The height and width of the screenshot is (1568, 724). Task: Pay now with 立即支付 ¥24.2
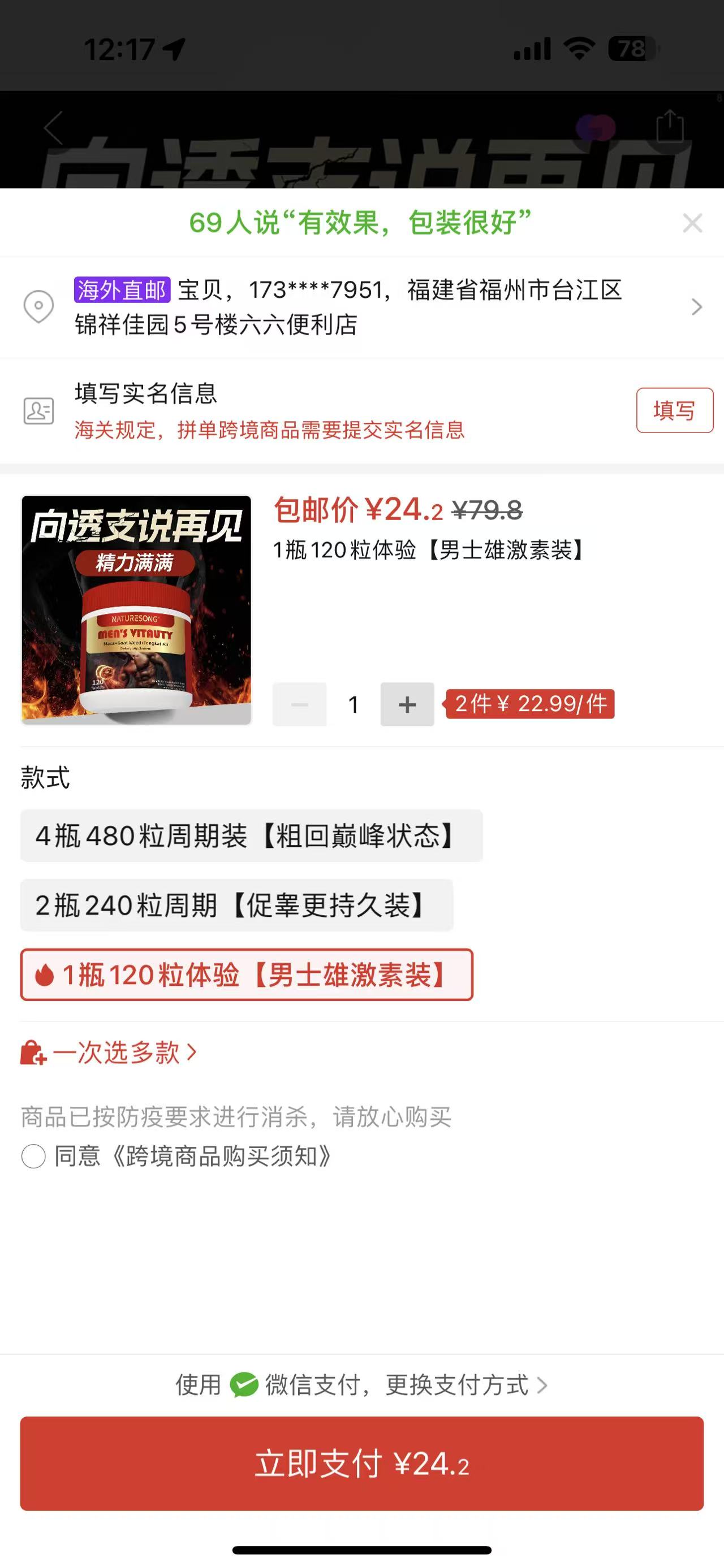pos(361,1464)
